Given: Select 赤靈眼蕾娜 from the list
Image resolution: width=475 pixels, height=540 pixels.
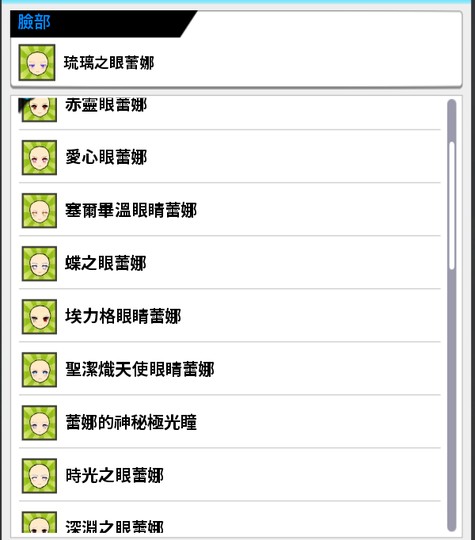Looking at the screenshot, I should (229, 113).
